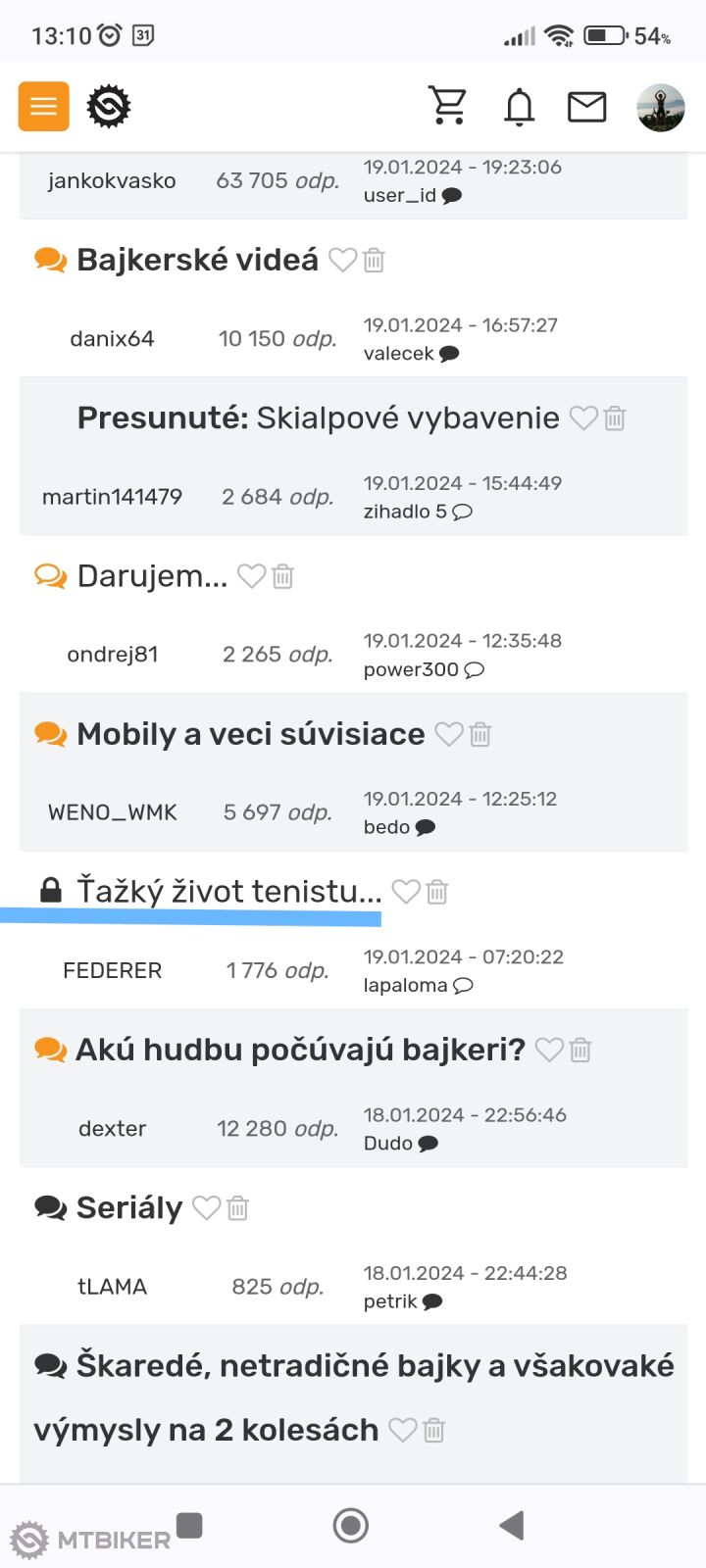
Task: Open the orange hamburger menu
Action: (43, 106)
